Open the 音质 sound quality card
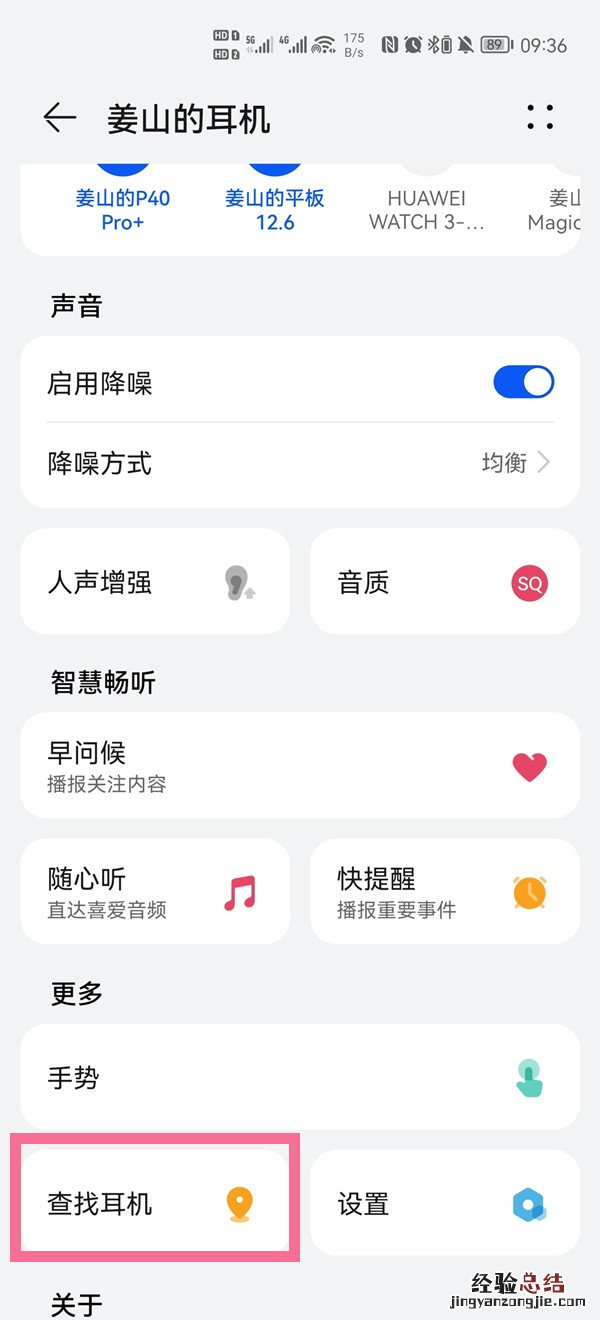This screenshot has width=600, height=1320. (445, 582)
